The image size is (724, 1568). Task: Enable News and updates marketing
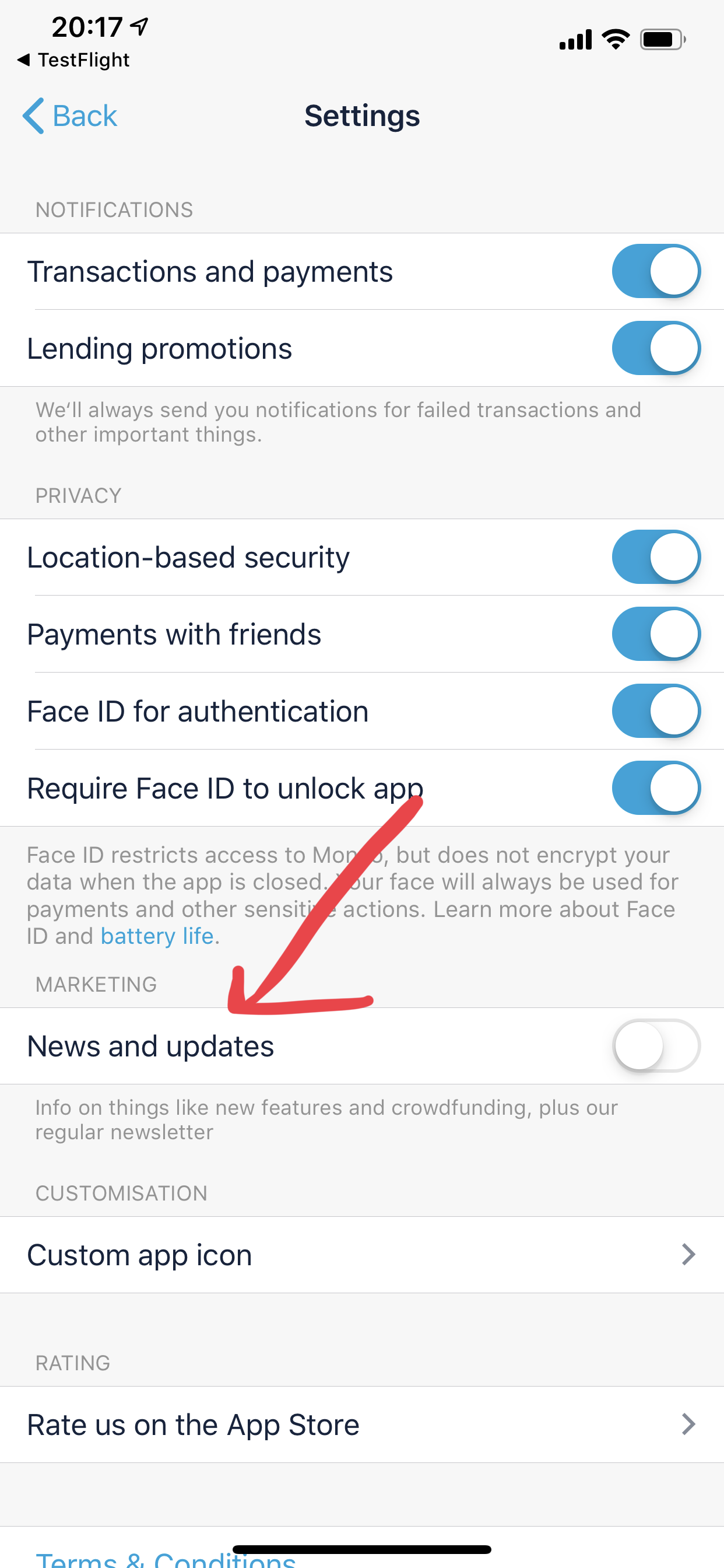coord(656,1046)
